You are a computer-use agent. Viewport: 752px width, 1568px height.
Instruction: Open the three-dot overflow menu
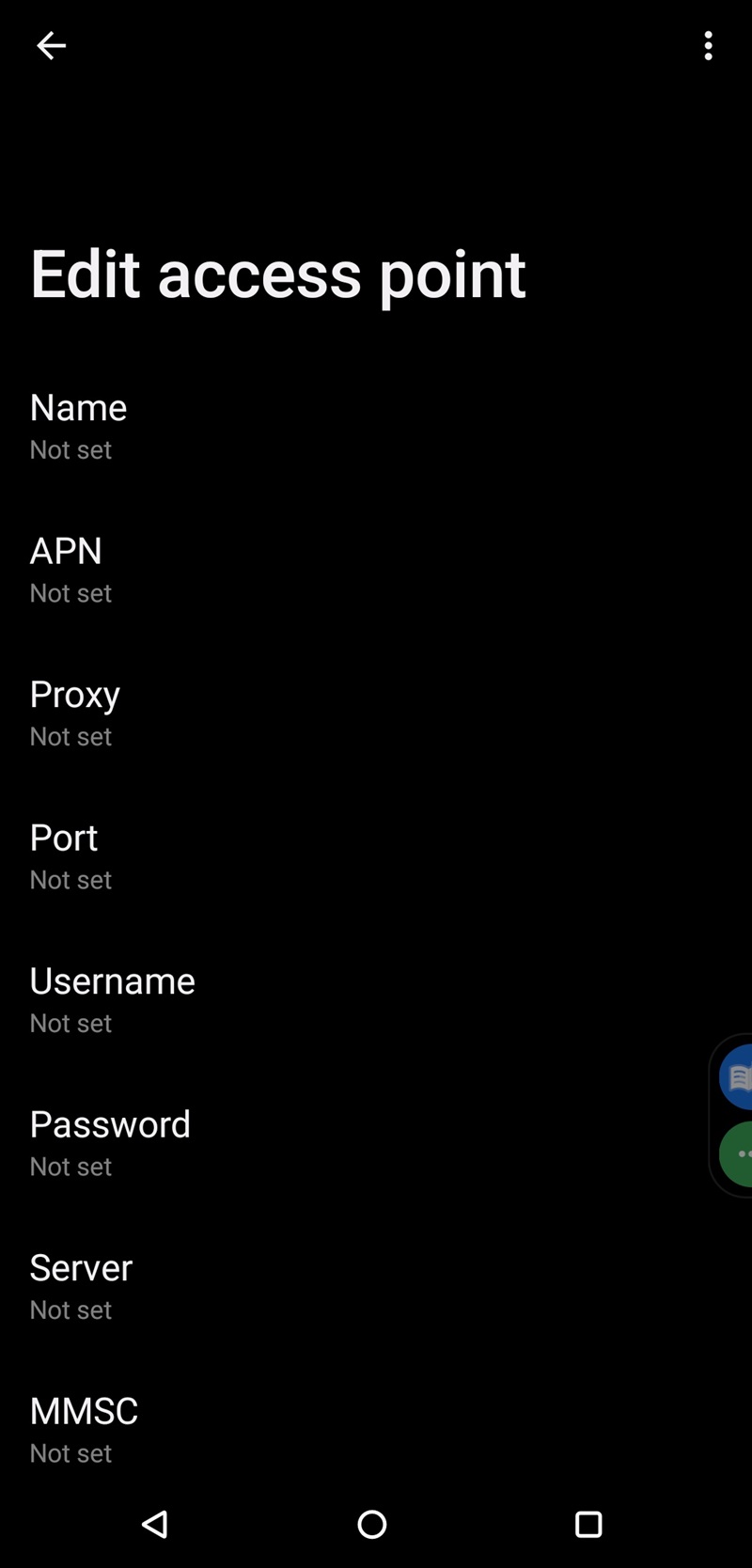point(708,45)
